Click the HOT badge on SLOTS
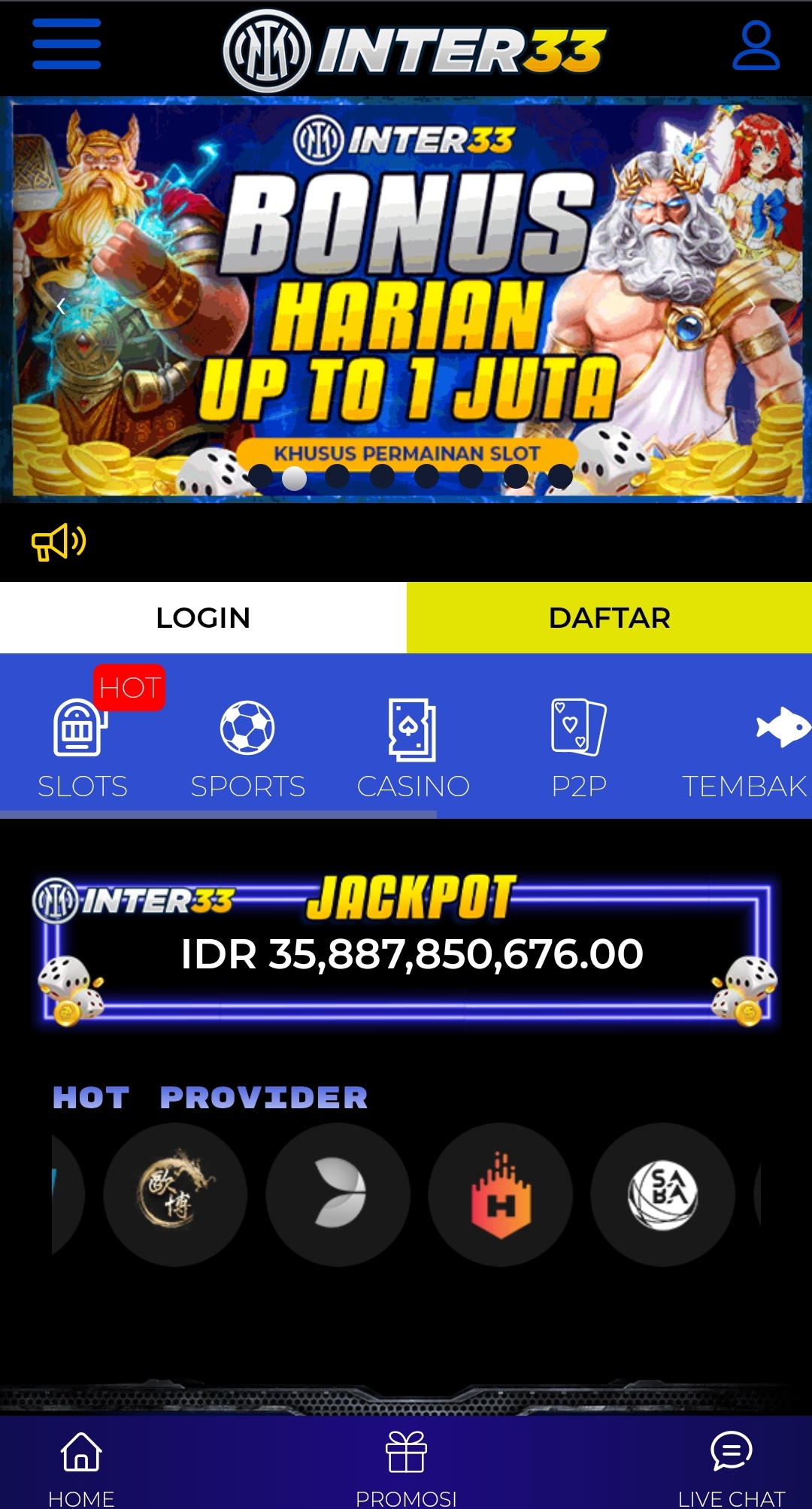This screenshot has height=1509, width=812. click(x=130, y=686)
